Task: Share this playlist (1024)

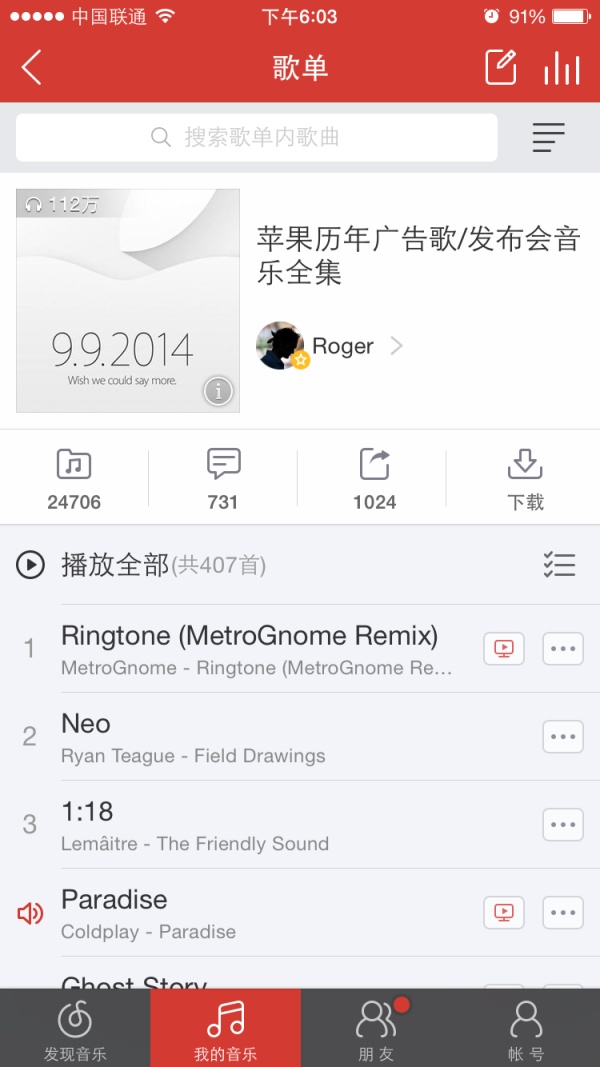Action: click(374, 478)
